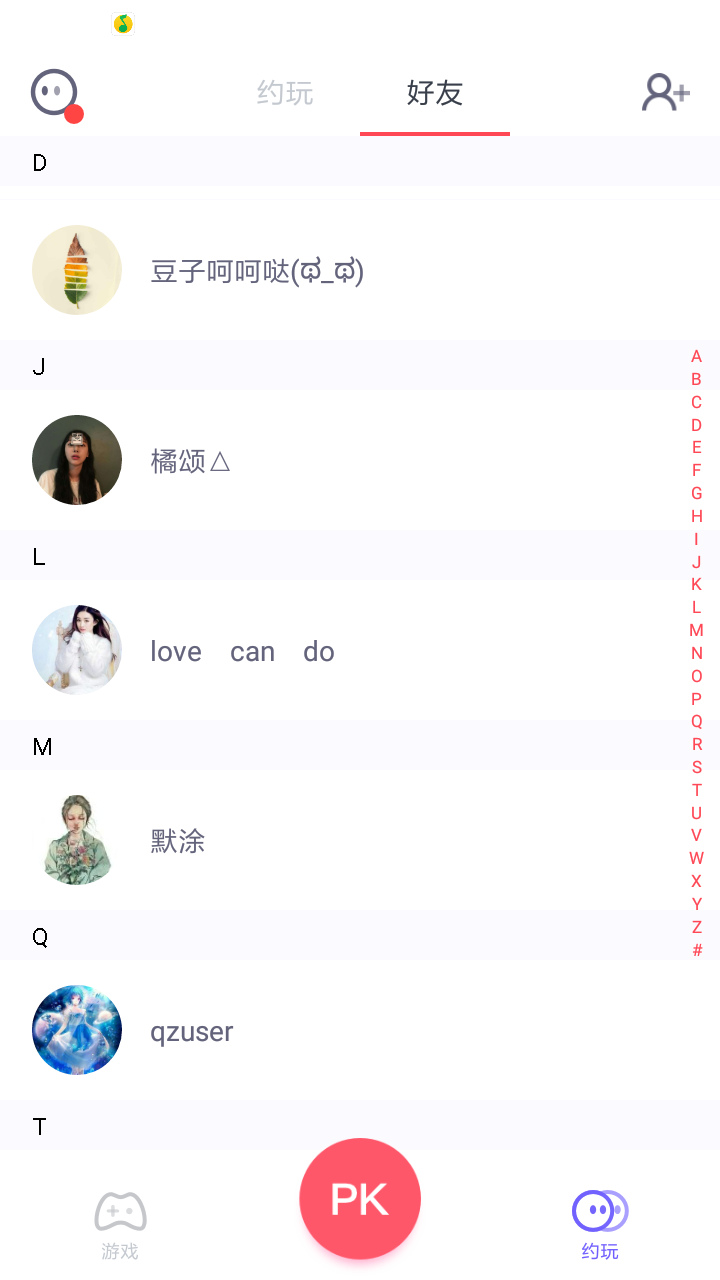The width and height of the screenshot is (720, 1280).
Task: Start a match with the PK button
Action: click(x=360, y=1199)
